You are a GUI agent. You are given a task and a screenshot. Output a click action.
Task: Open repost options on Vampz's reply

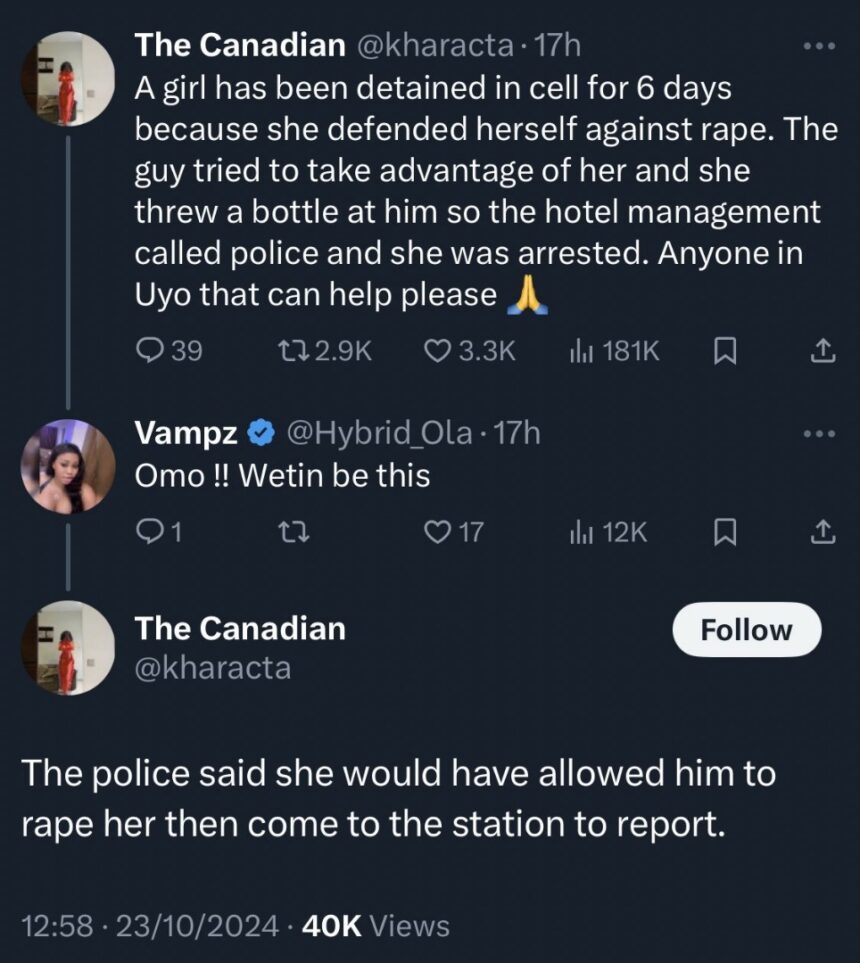(293, 532)
